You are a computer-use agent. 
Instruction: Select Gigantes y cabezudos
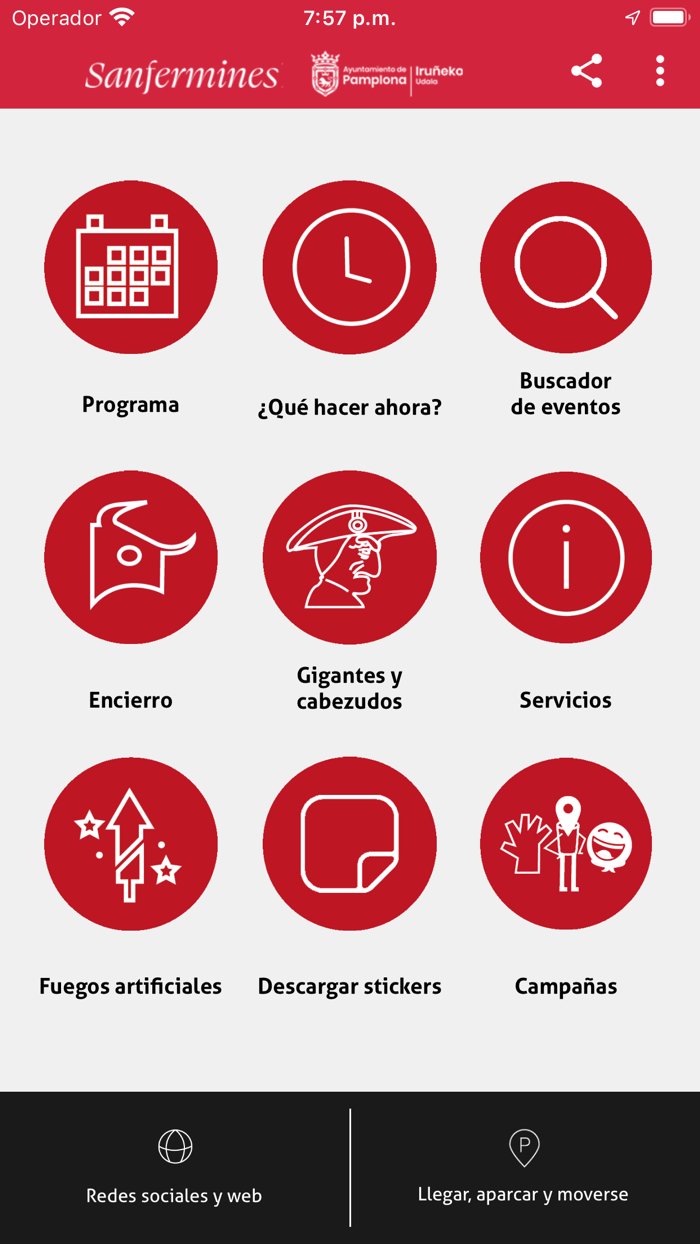click(x=350, y=557)
